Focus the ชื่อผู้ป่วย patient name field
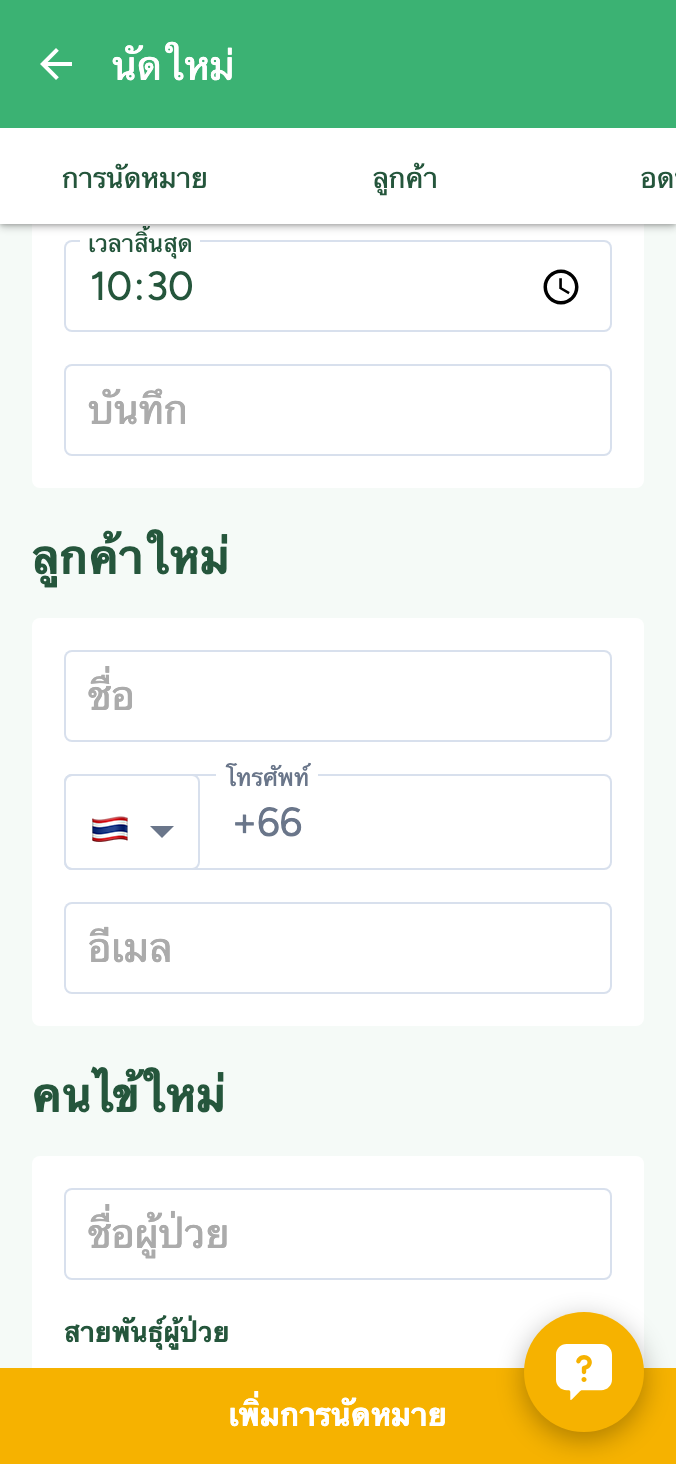Viewport: 676px width, 1464px height. (x=337, y=1235)
